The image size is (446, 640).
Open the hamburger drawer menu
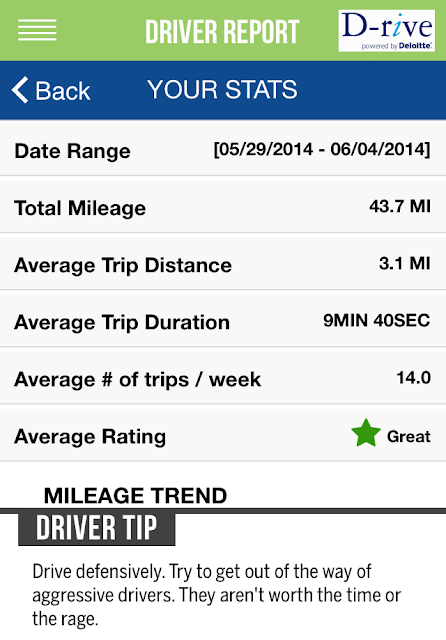(37, 30)
